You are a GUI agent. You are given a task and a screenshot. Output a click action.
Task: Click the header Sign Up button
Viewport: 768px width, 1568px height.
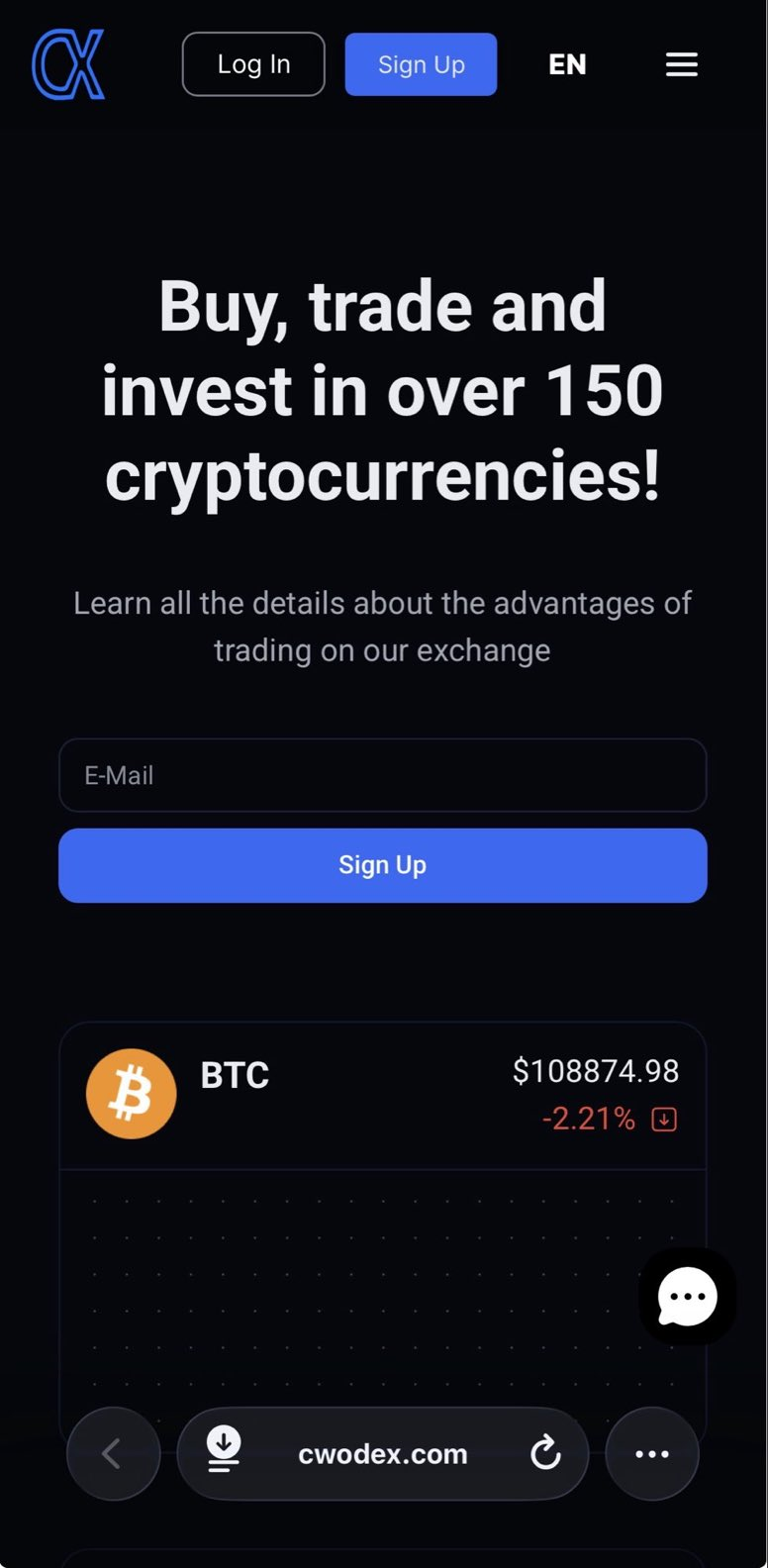[421, 63]
